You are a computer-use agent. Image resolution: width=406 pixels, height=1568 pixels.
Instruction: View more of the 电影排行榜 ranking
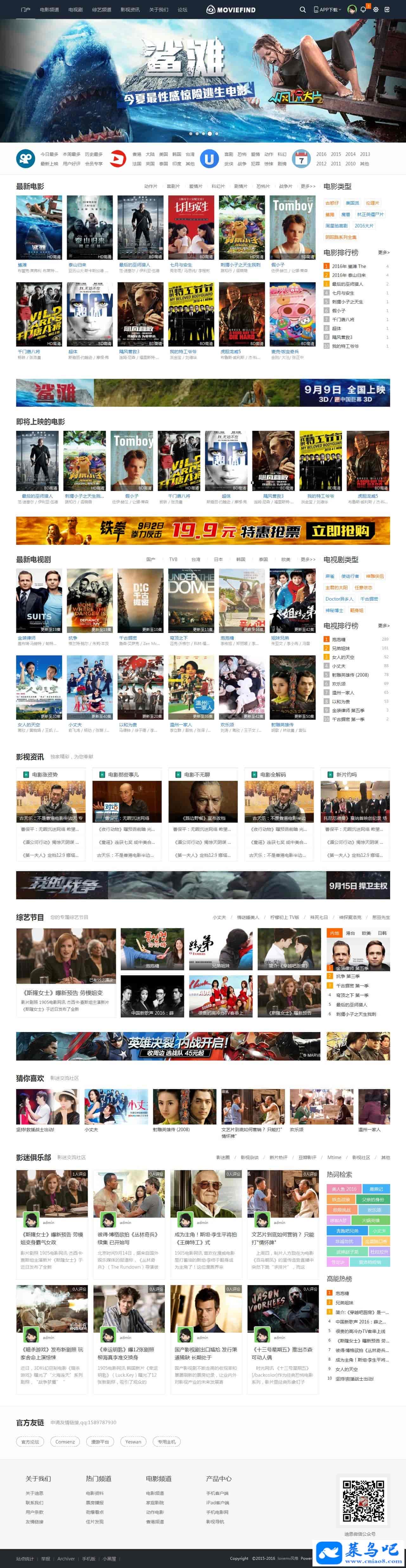(383, 252)
